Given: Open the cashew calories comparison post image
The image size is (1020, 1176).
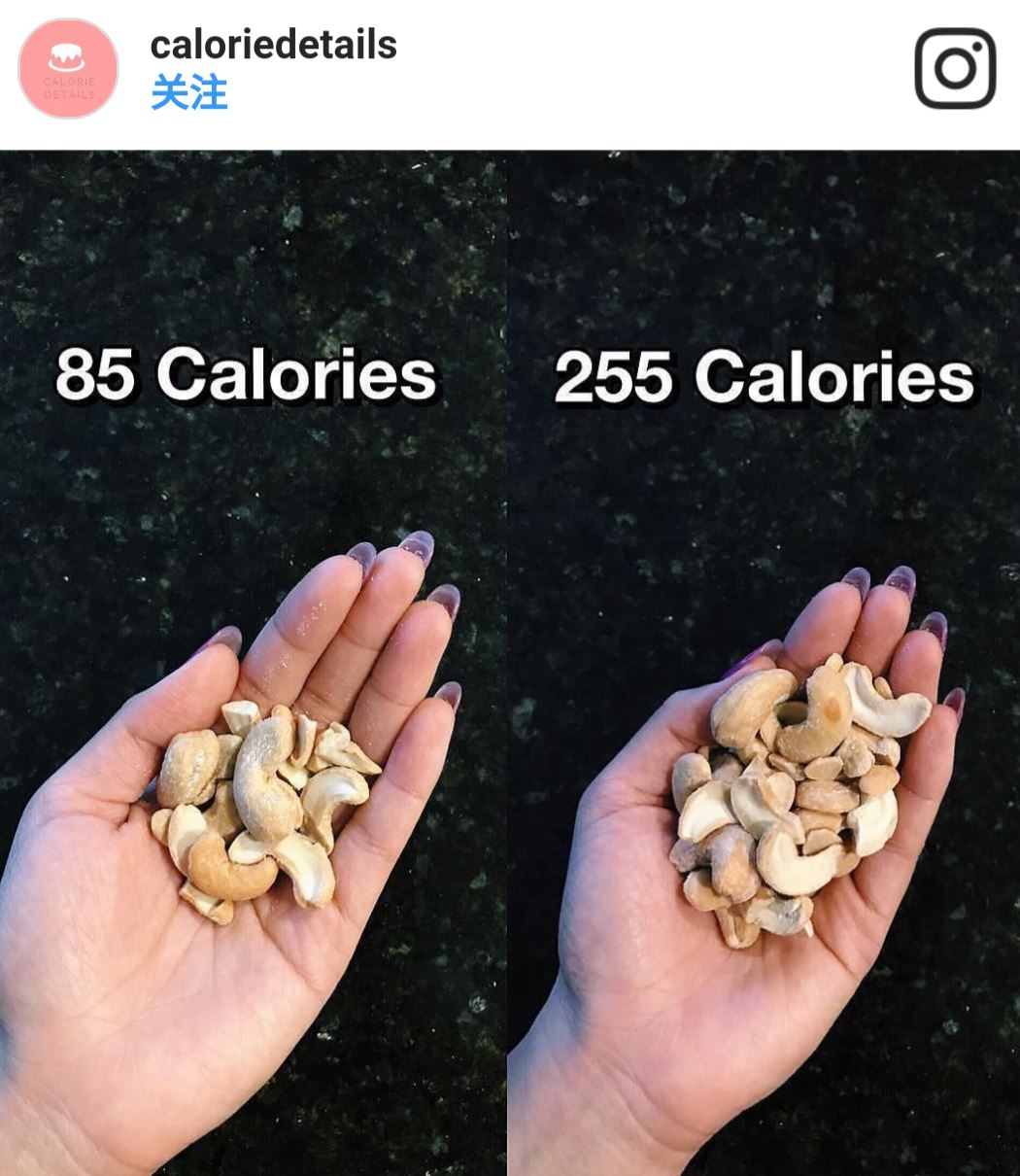Looking at the screenshot, I should point(510,661).
